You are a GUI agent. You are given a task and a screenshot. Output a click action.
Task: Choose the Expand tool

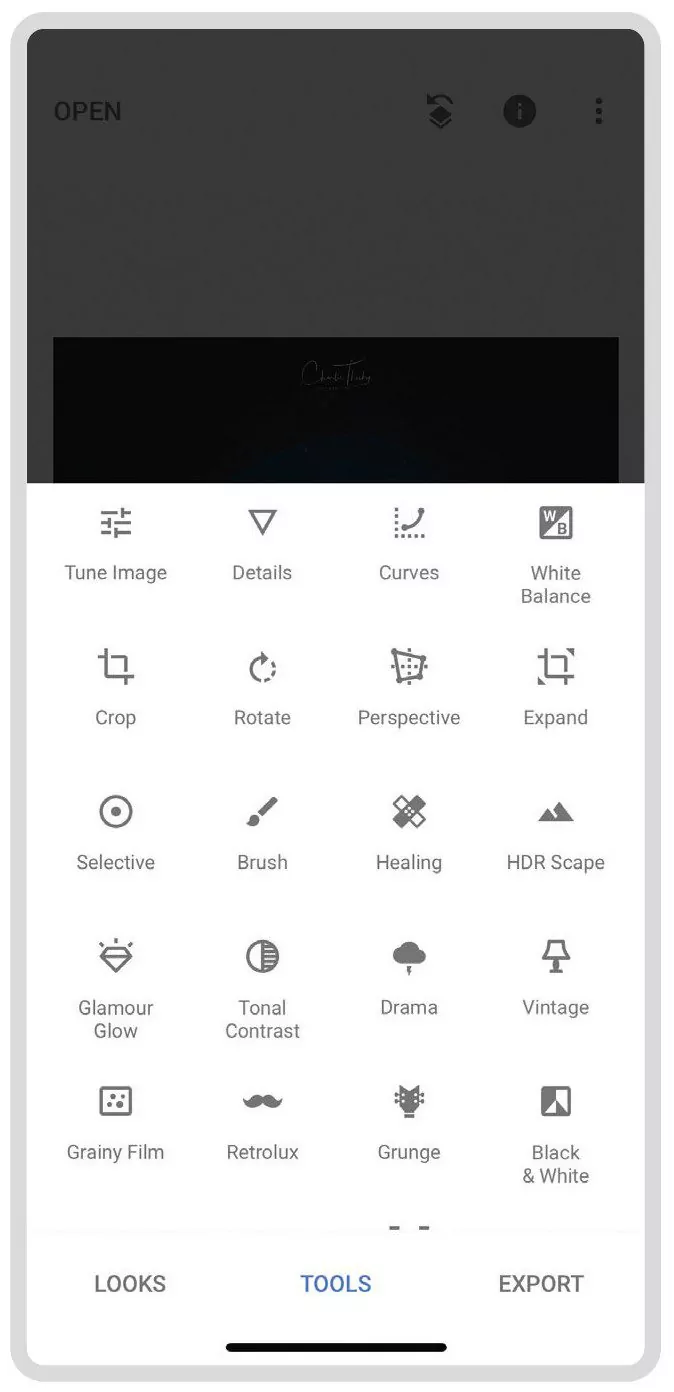(x=556, y=689)
